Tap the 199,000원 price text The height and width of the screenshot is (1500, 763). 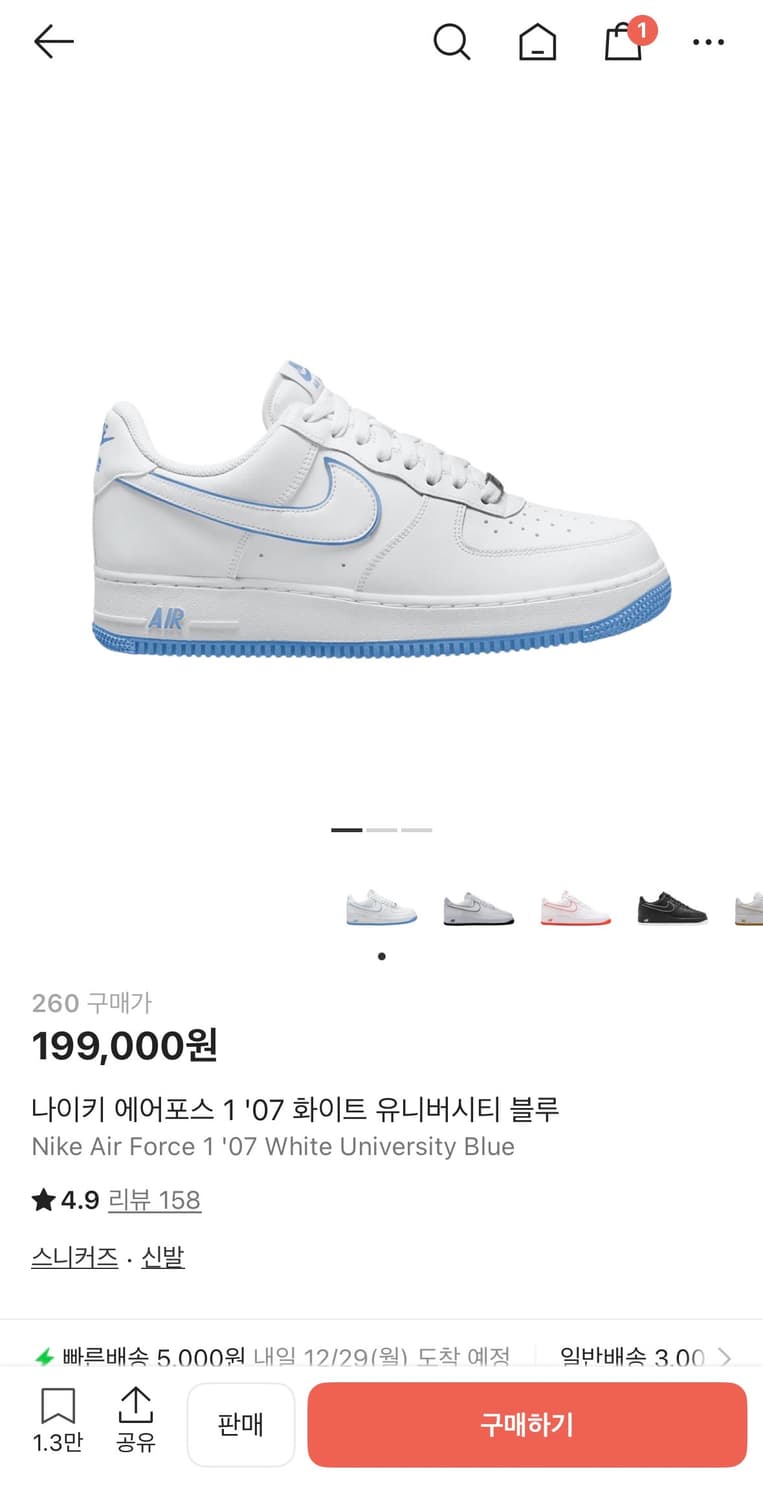123,1046
